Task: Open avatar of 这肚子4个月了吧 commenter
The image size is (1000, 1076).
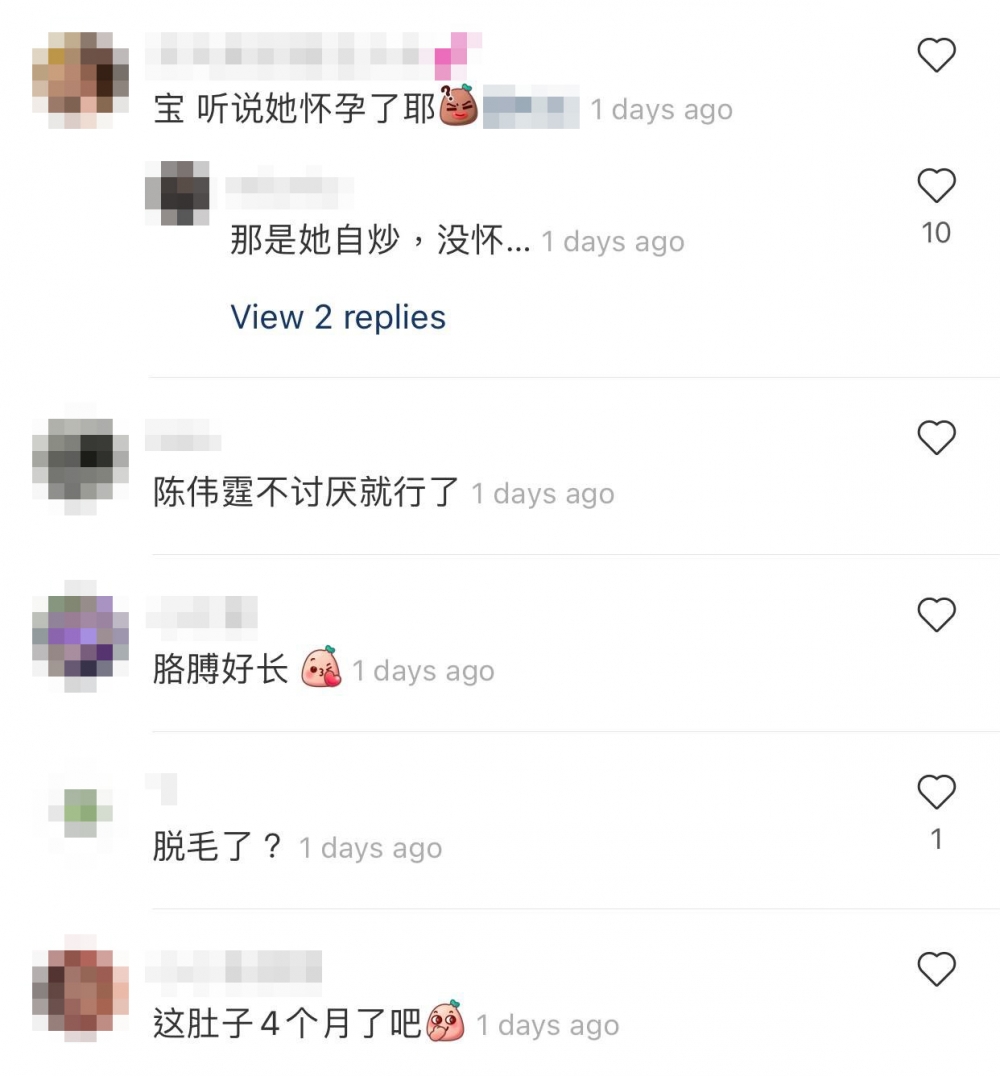Action: (x=80, y=989)
